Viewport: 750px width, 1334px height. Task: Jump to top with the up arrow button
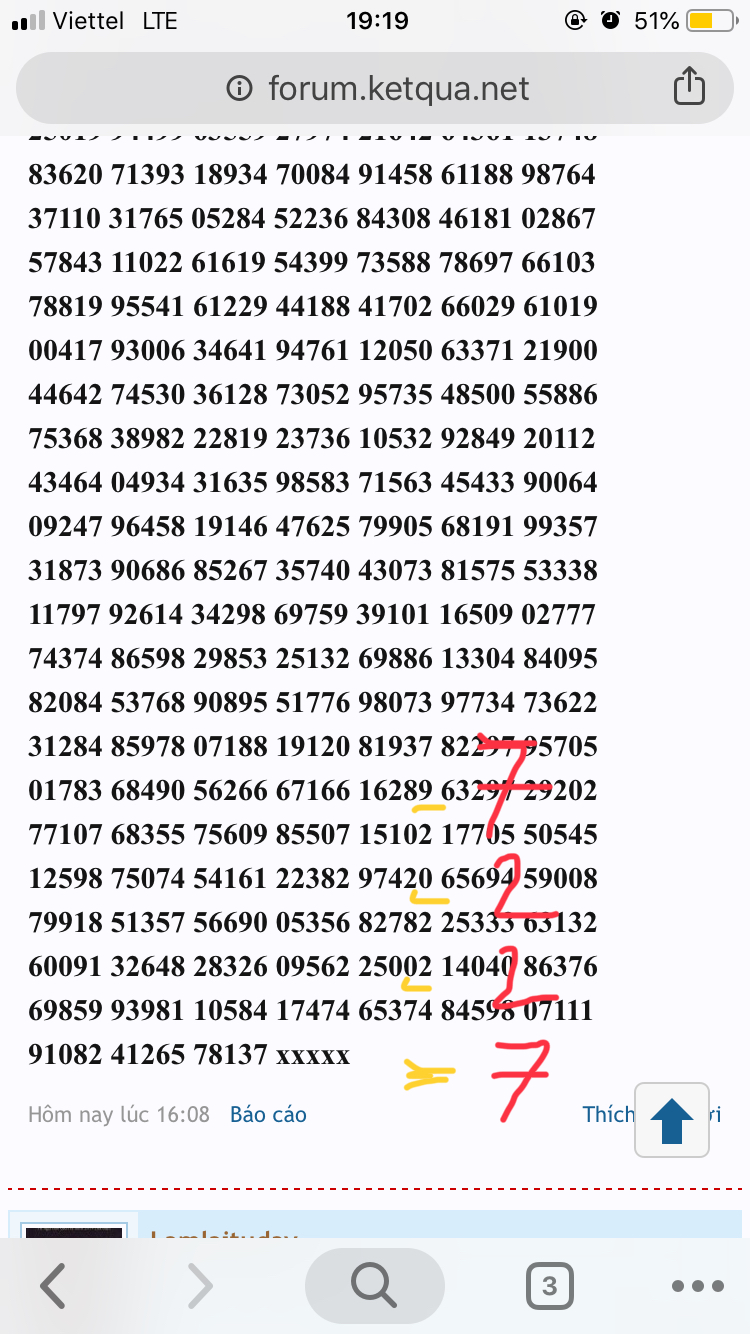click(x=672, y=1121)
